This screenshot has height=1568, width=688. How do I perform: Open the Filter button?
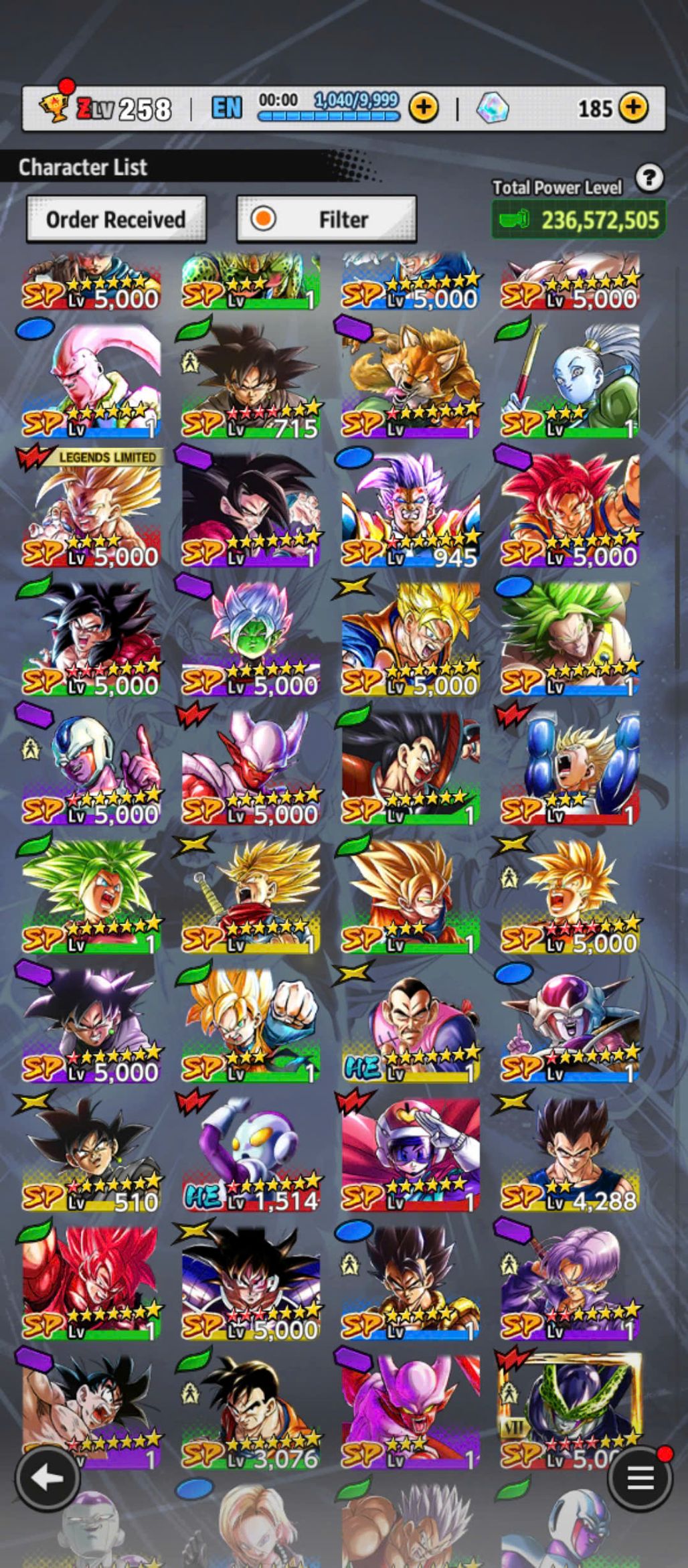(x=327, y=219)
